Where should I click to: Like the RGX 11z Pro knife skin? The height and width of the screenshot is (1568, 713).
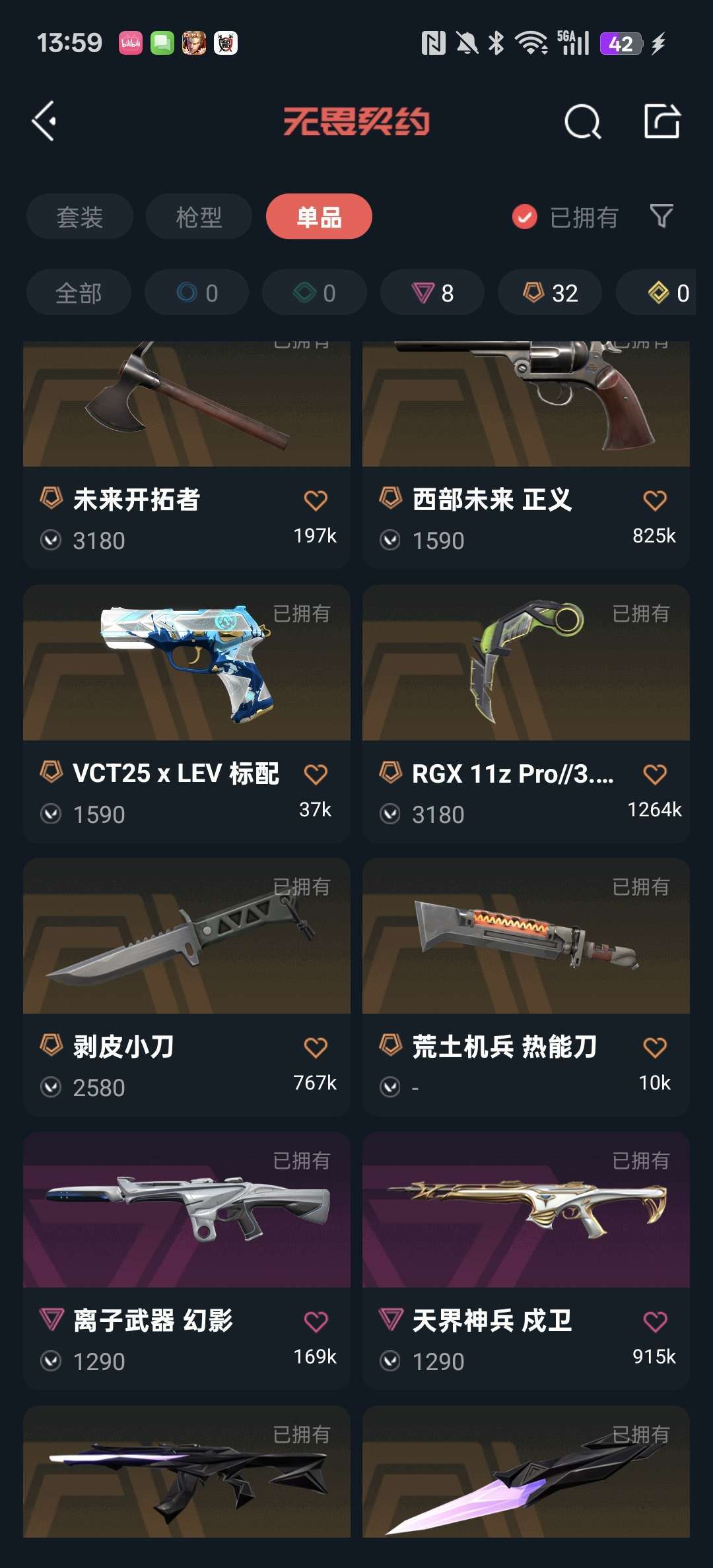point(654,774)
